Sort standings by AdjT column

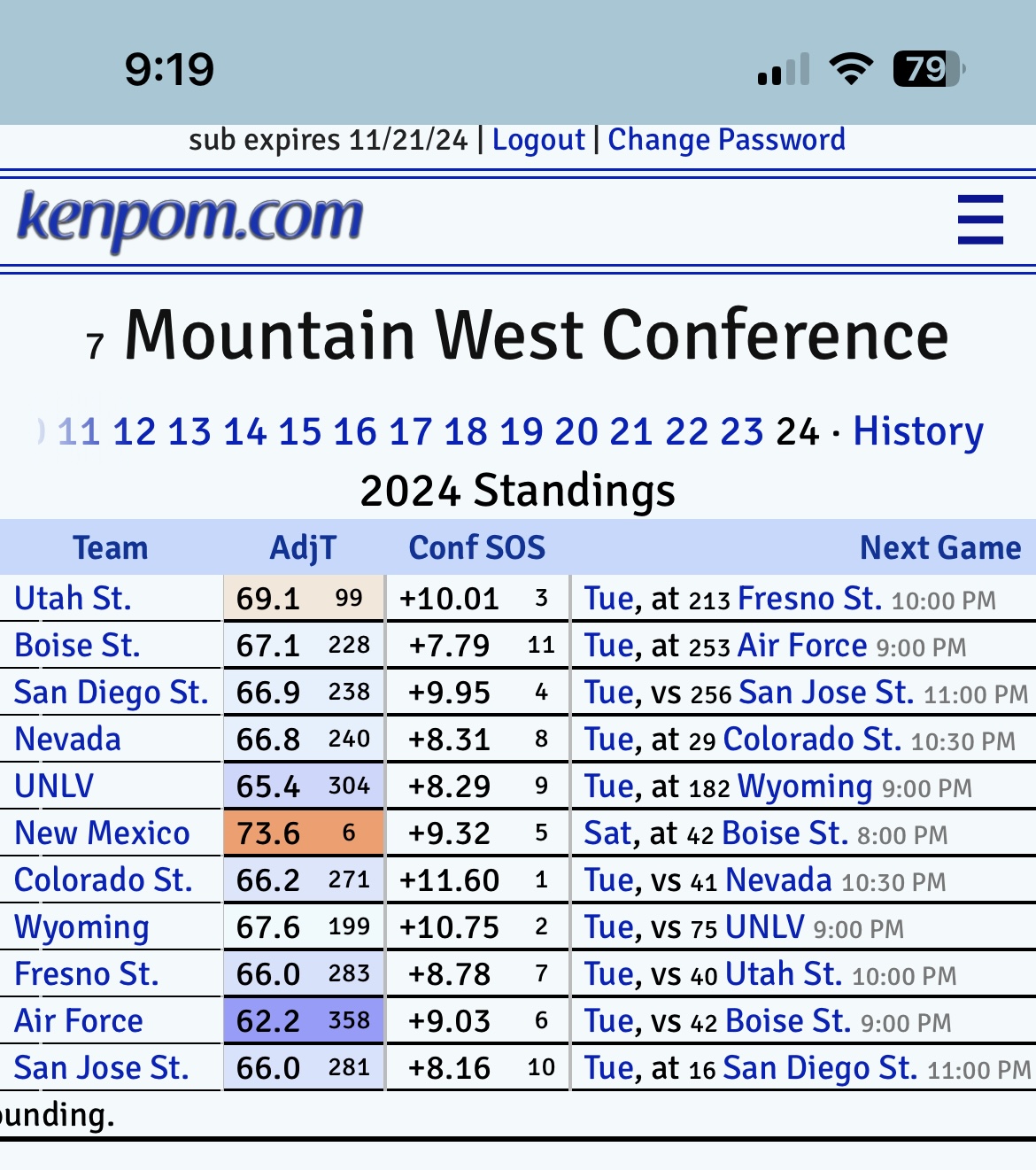303,547
